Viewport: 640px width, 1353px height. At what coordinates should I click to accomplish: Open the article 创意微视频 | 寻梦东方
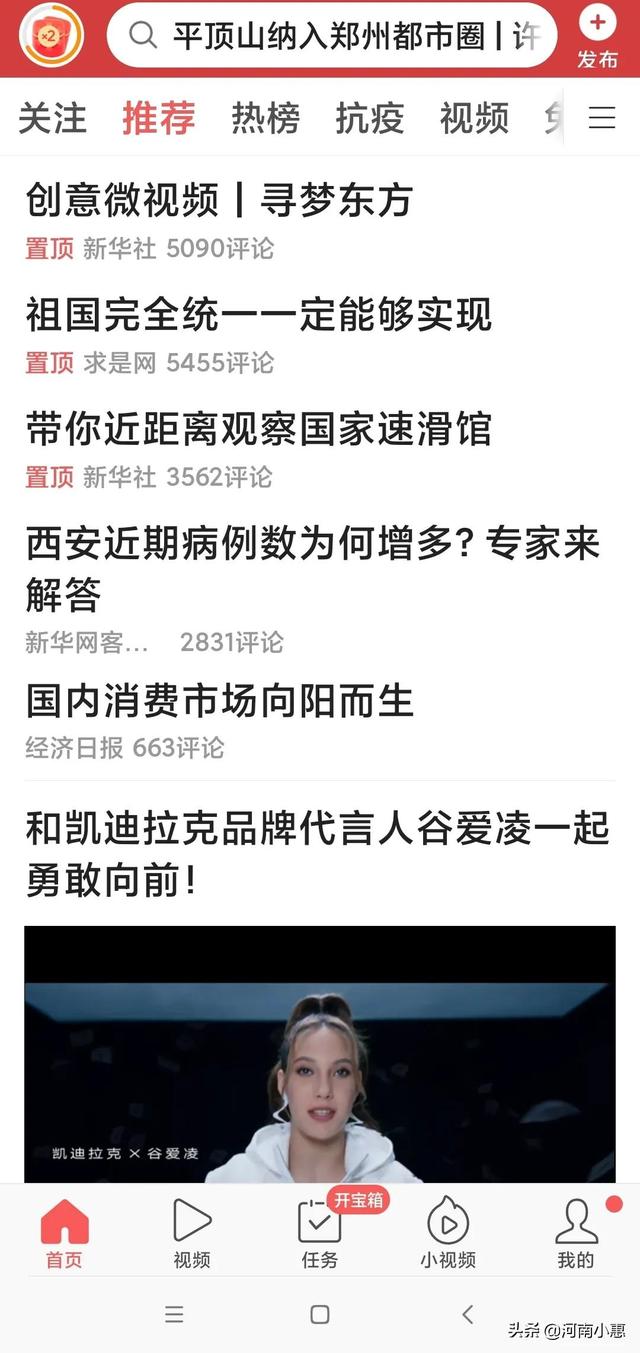click(x=219, y=201)
